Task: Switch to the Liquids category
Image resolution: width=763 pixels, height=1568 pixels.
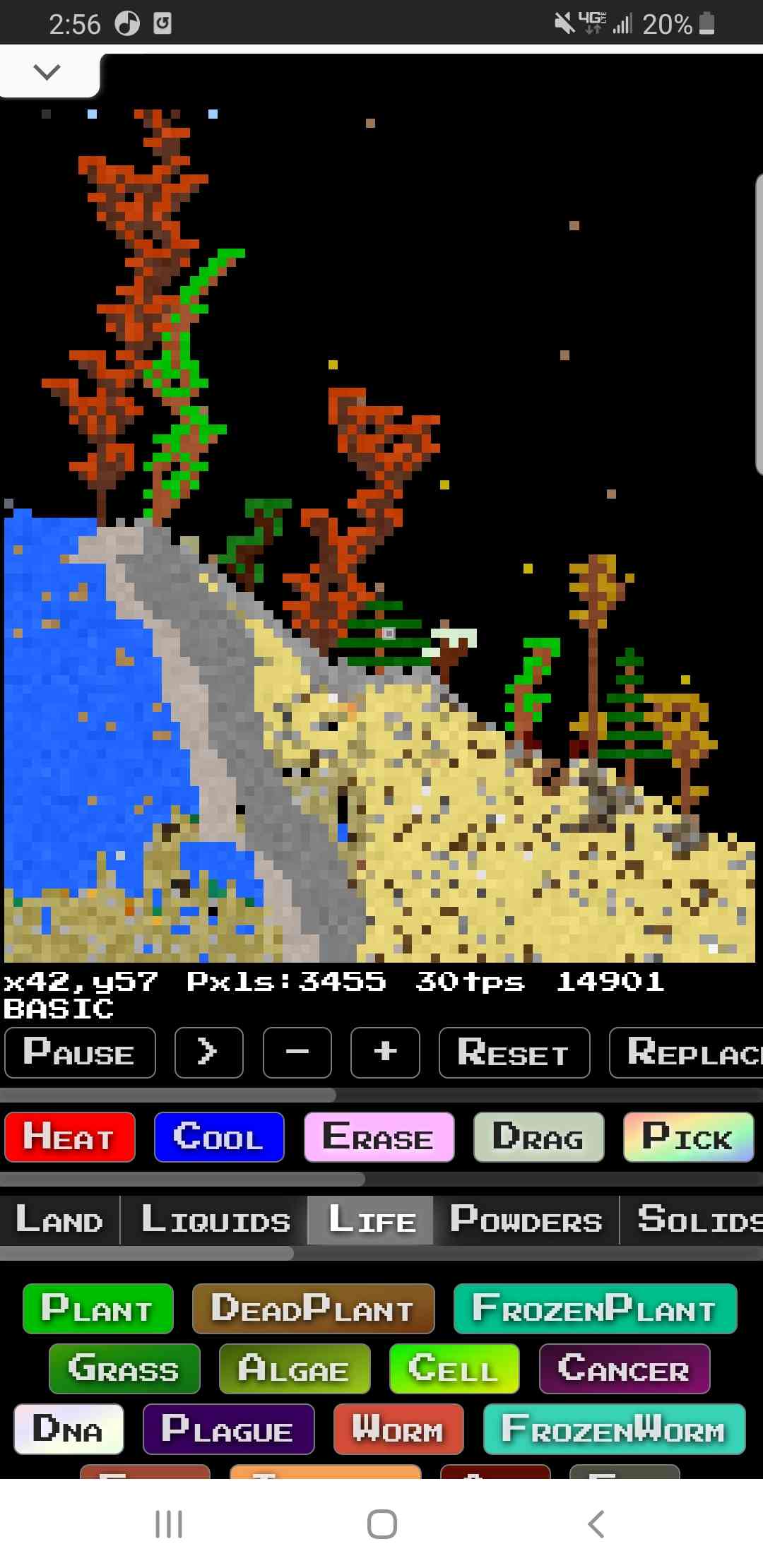Action: (x=215, y=1220)
